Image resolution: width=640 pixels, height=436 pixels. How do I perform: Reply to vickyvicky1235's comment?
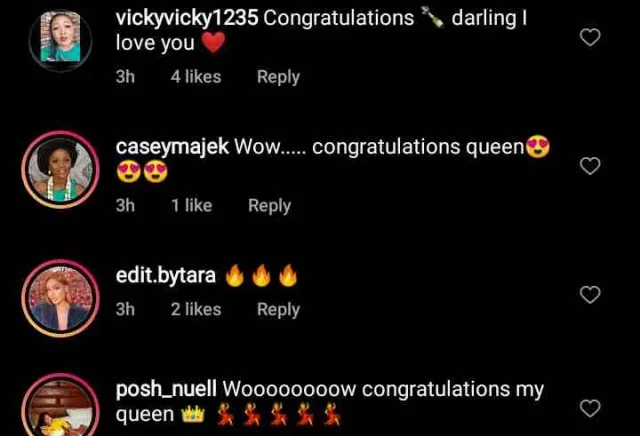coord(278,76)
